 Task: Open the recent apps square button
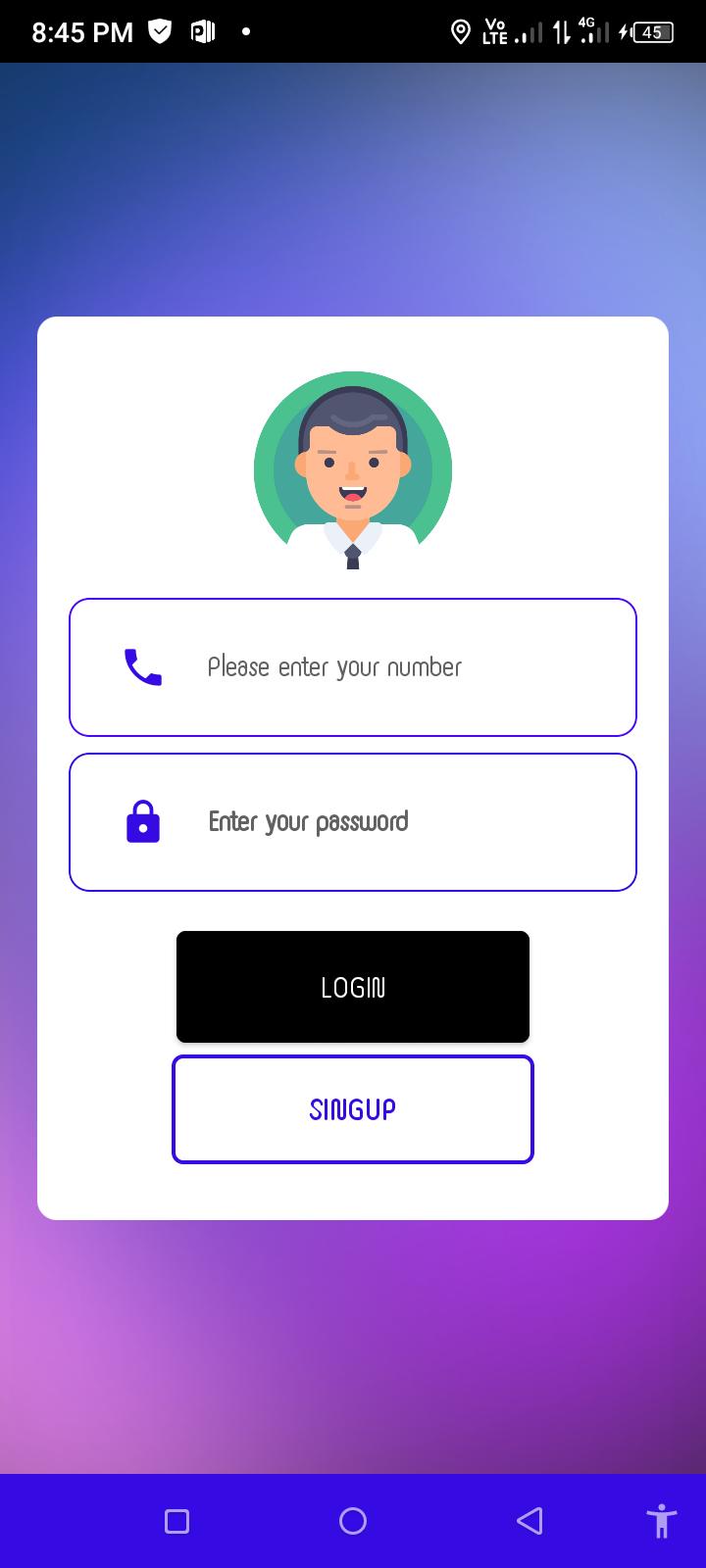176,1521
